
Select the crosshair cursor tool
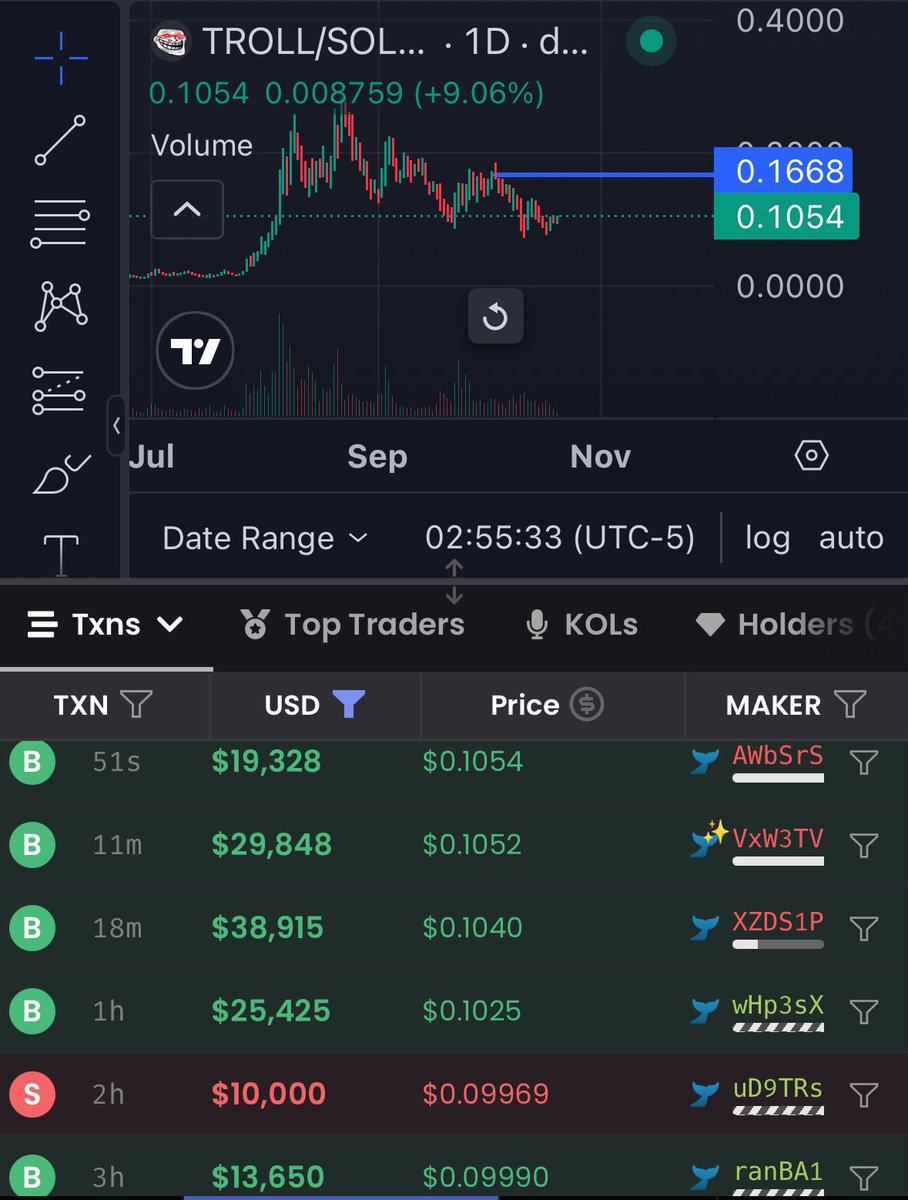(x=61, y=59)
